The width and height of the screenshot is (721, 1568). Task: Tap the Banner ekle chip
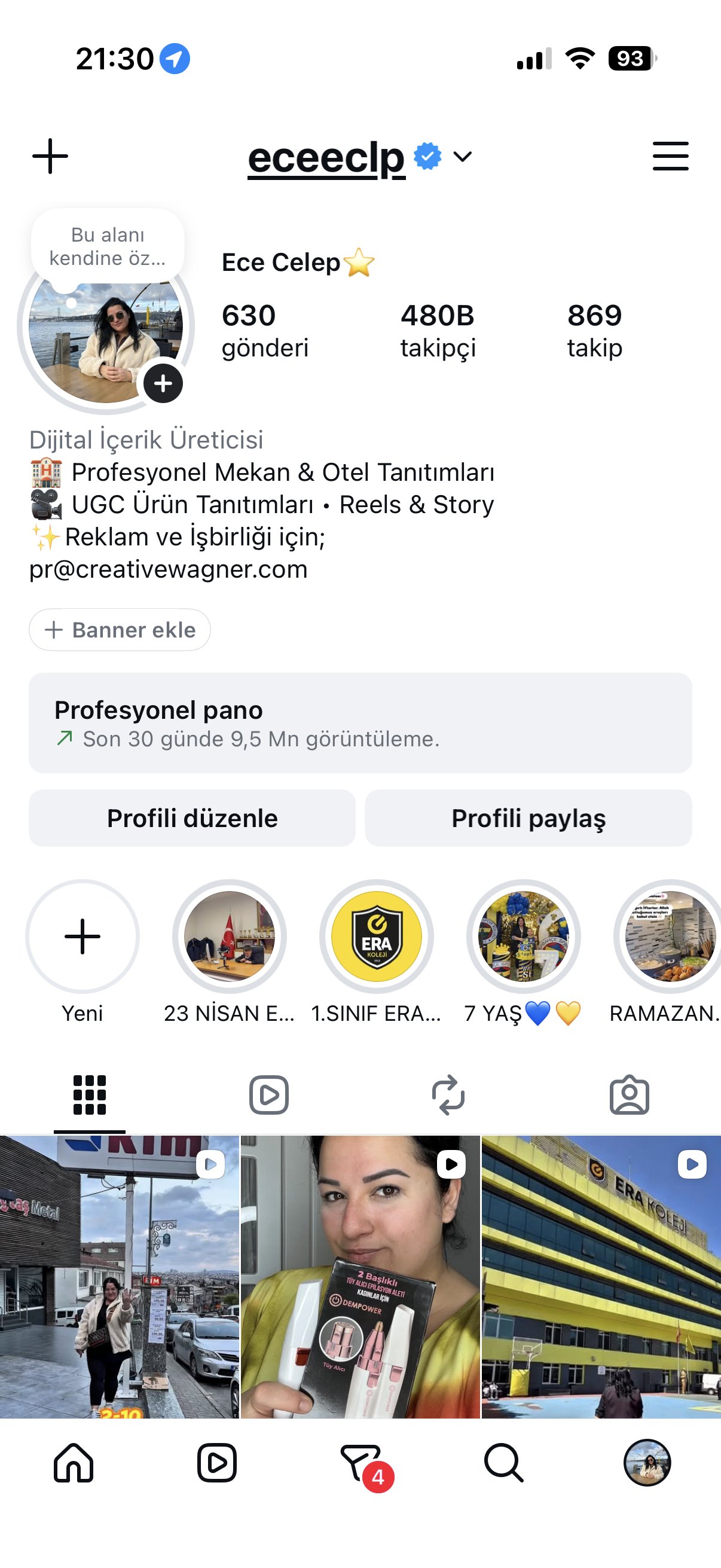point(120,629)
